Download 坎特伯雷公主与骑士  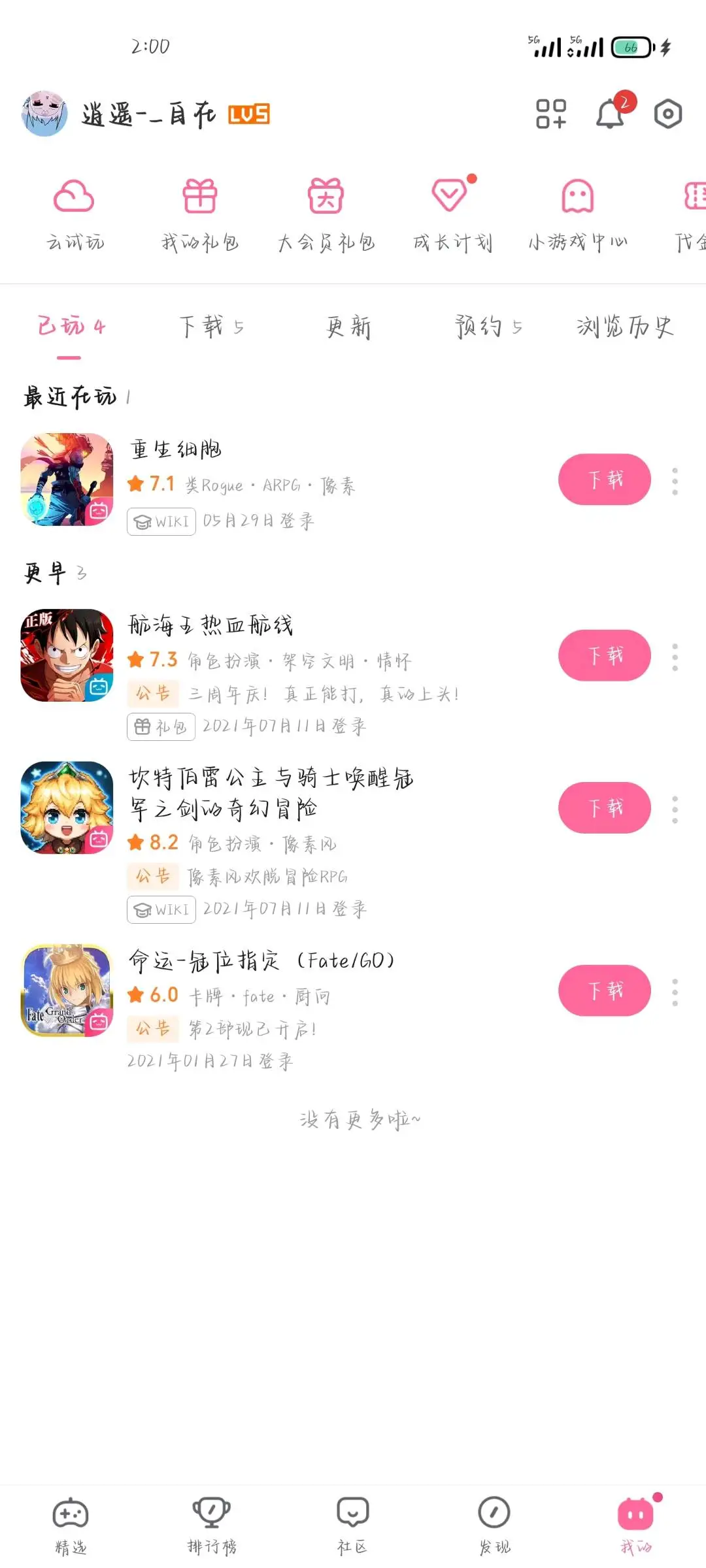[x=604, y=808]
